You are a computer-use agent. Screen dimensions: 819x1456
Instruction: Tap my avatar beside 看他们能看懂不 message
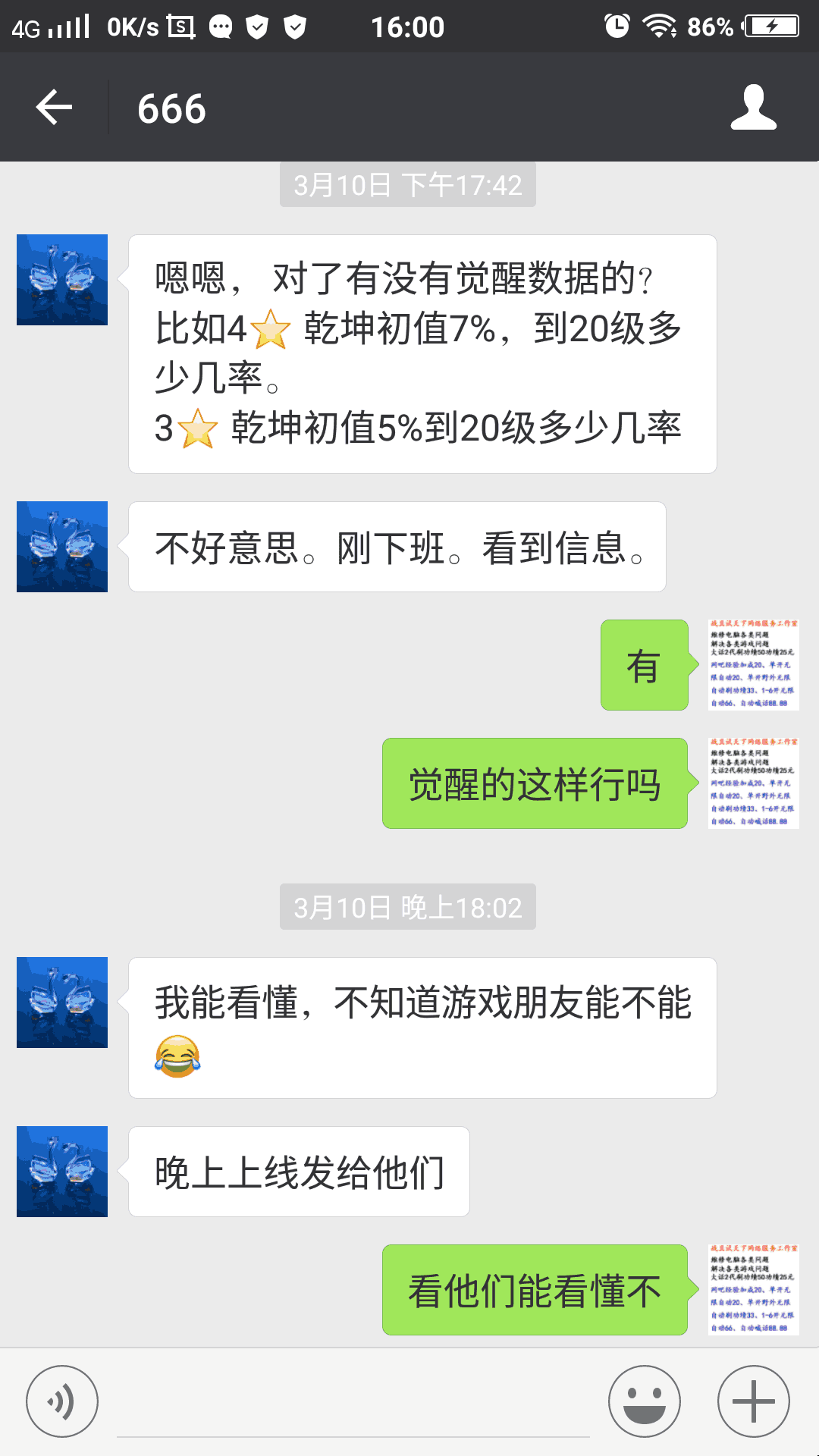click(753, 1289)
